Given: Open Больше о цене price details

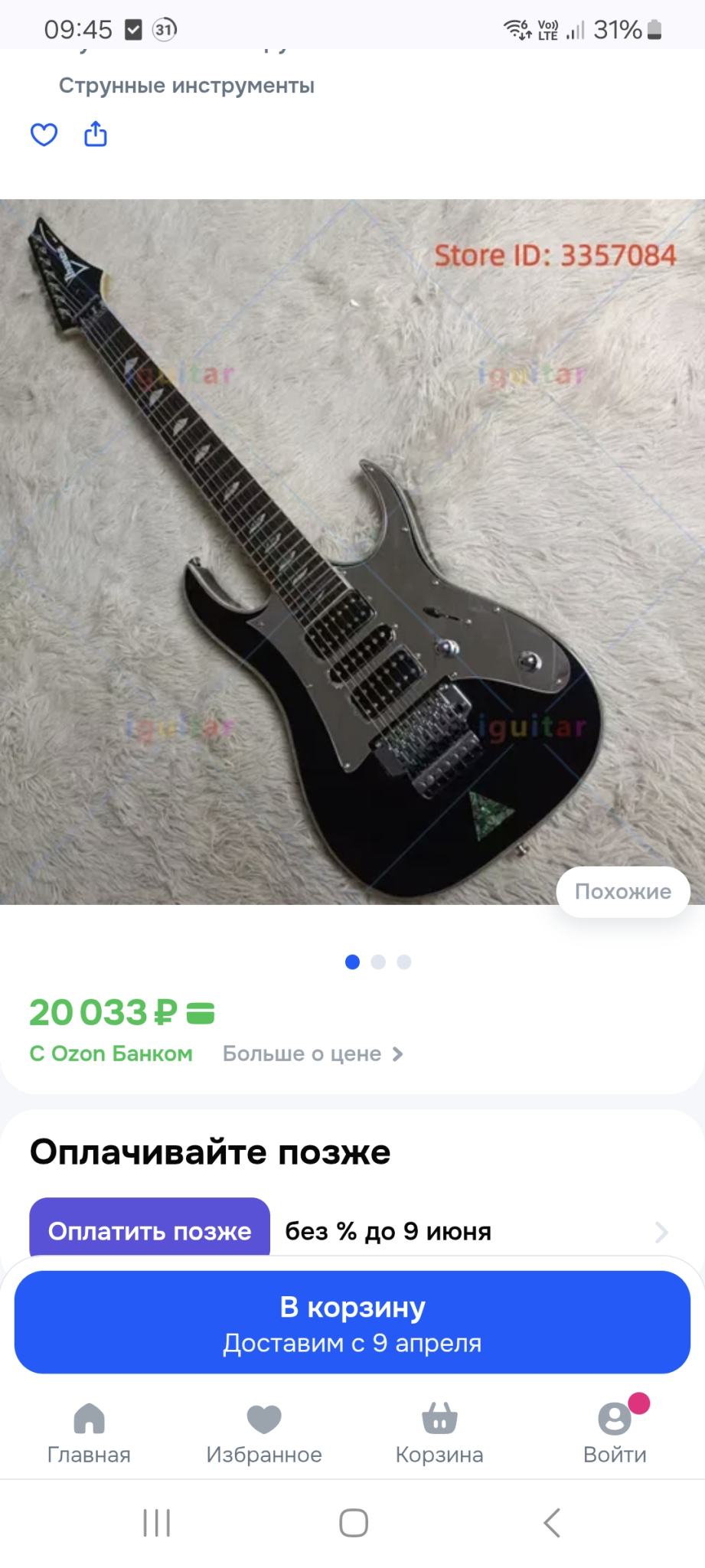Looking at the screenshot, I should [x=312, y=1054].
